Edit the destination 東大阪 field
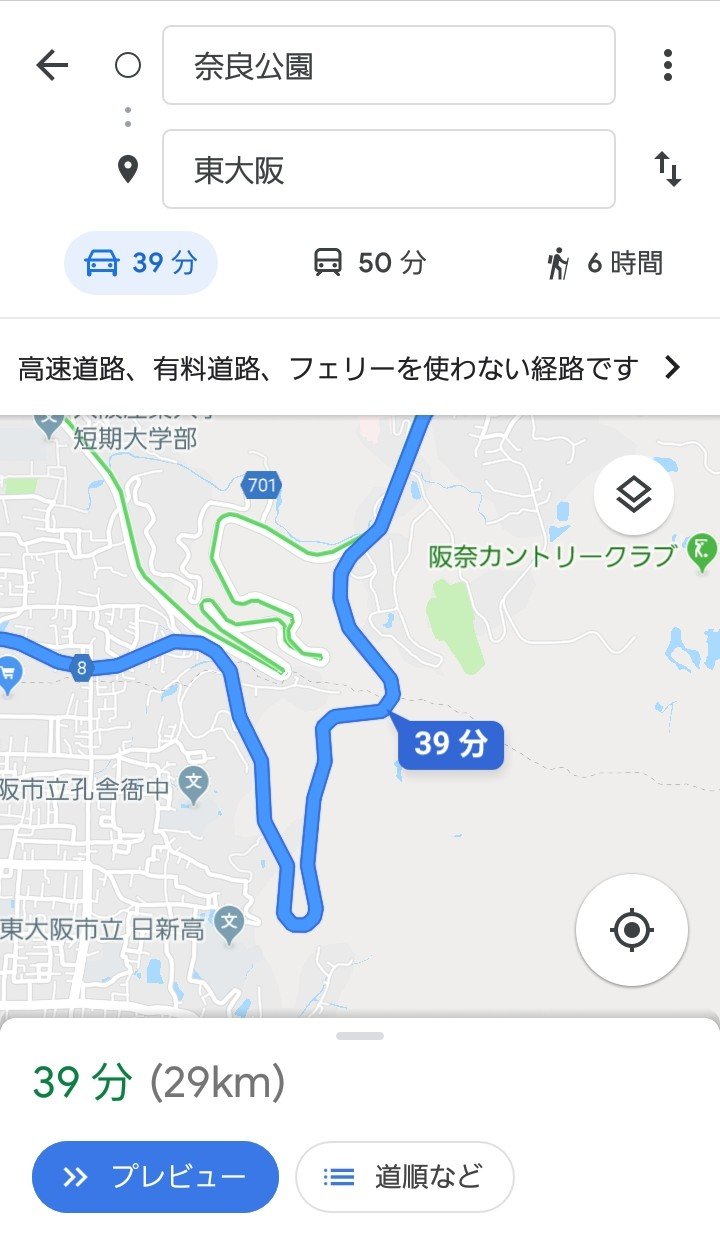The height and width of the screenshot is (1233, 720). 388,170
